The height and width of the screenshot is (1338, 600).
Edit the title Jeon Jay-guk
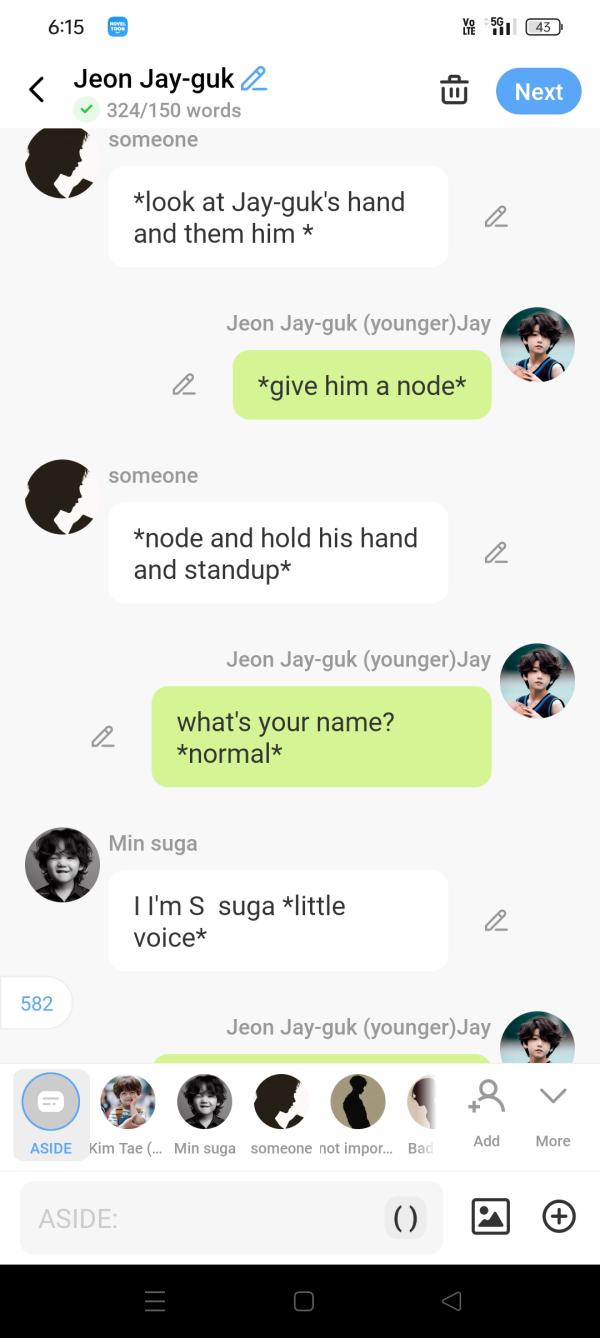[x=254, y=78]
